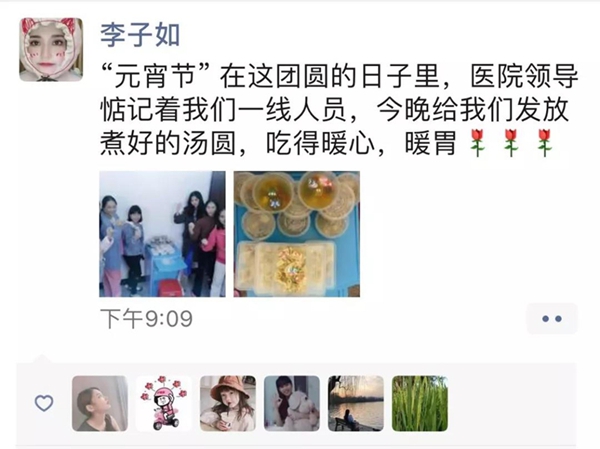Open the 李子如 name link

coord(140,36)
